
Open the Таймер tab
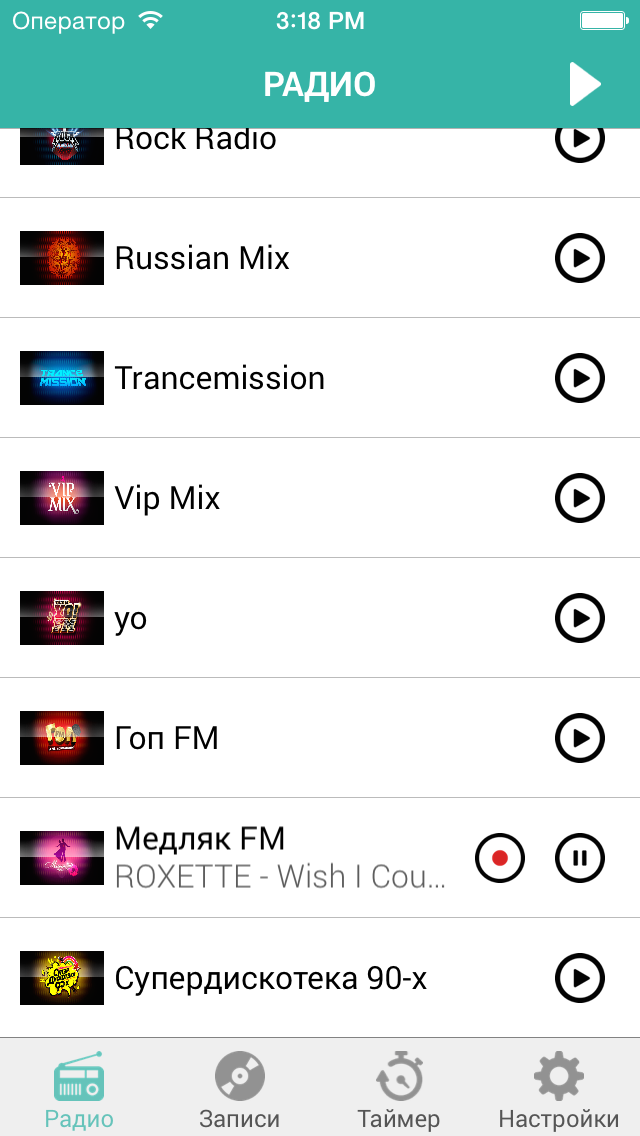[399, 1088]
